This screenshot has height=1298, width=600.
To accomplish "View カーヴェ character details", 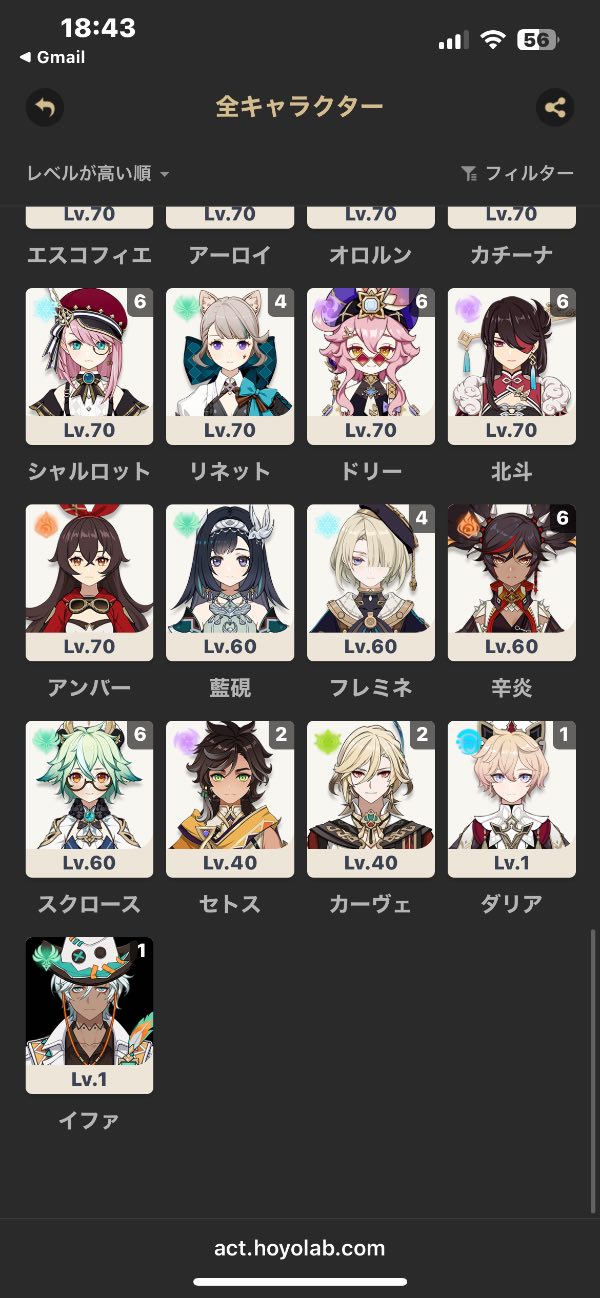I will click(x=371, y=798).
